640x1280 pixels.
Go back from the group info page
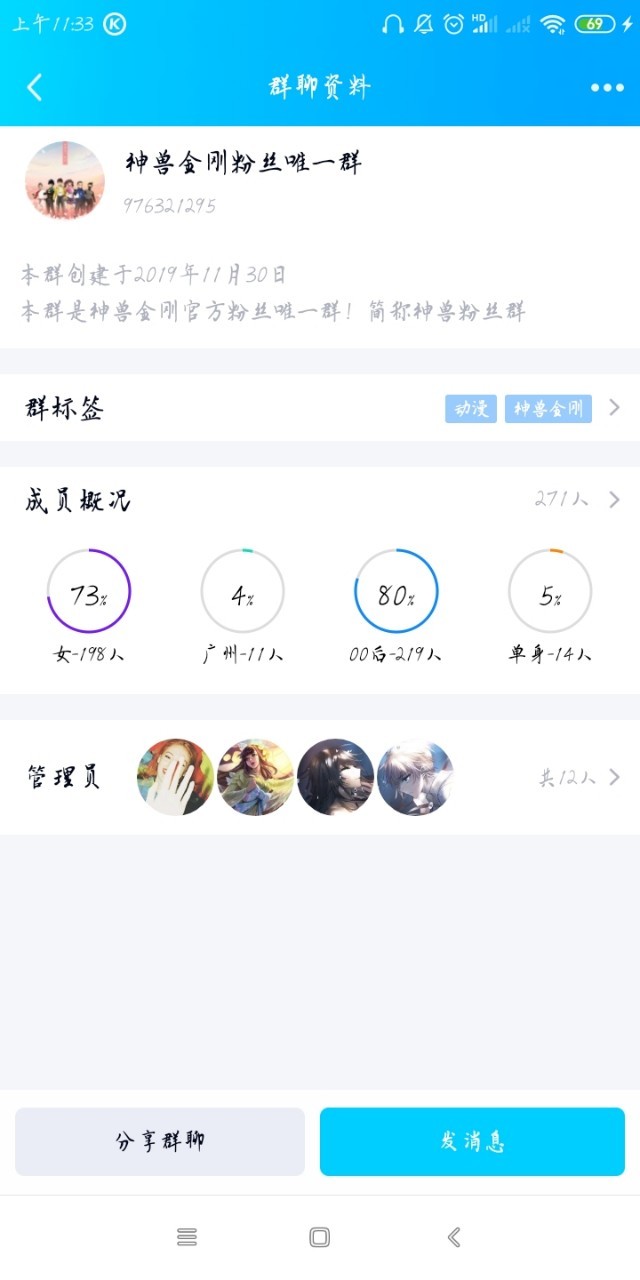35,87
